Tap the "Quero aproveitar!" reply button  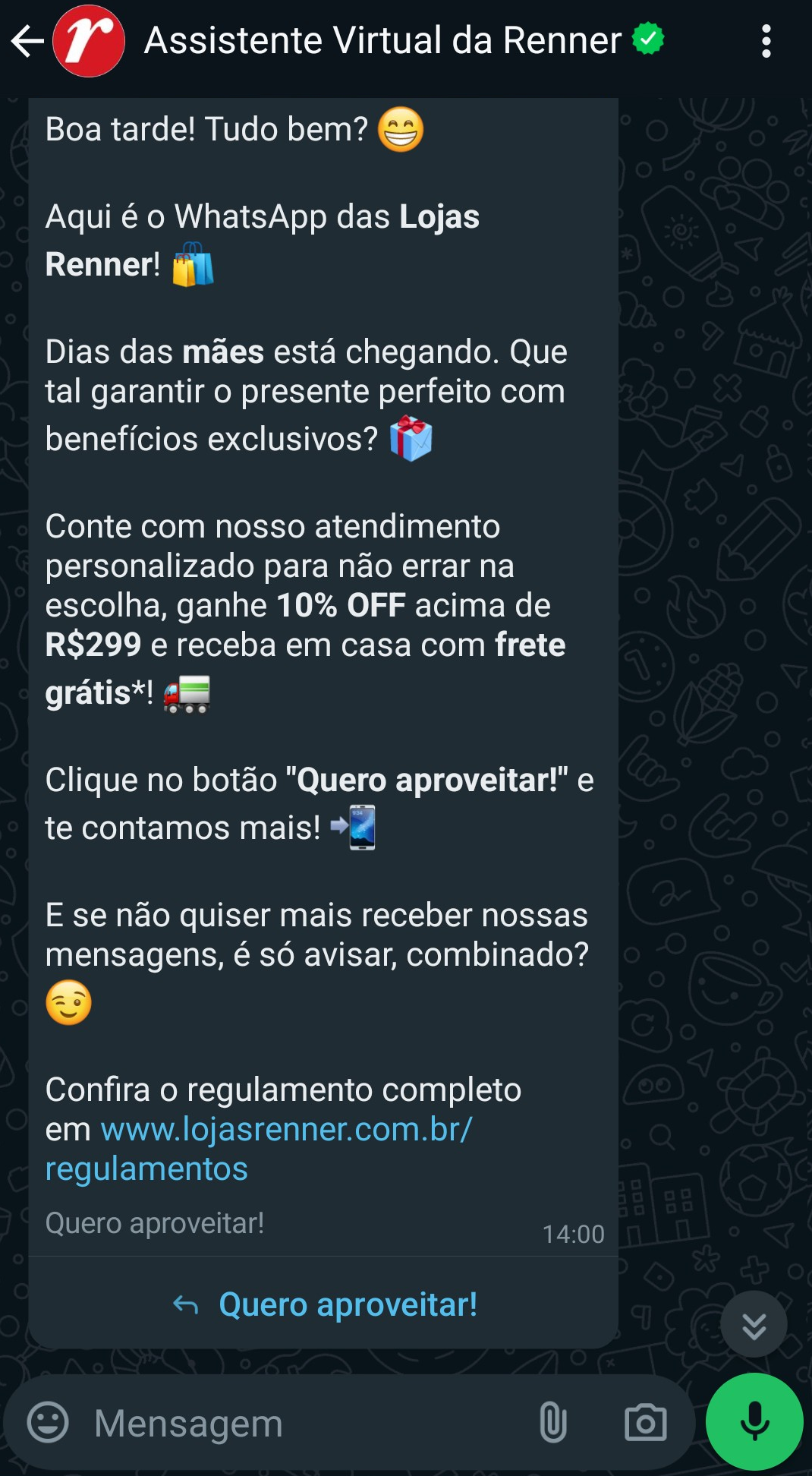click(x=325, y=1304)
